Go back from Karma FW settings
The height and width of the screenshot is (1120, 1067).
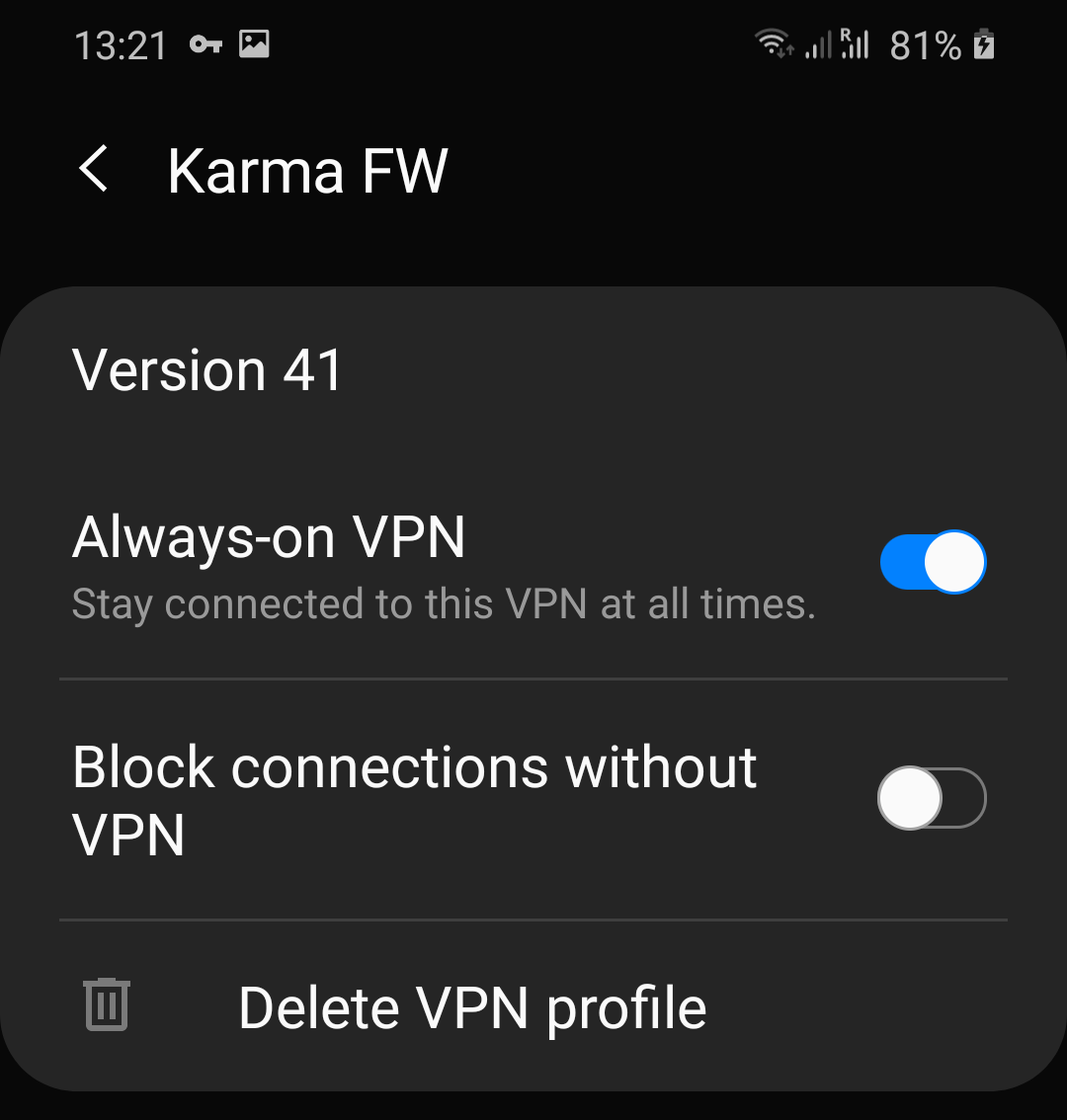(x=94, y=170)
